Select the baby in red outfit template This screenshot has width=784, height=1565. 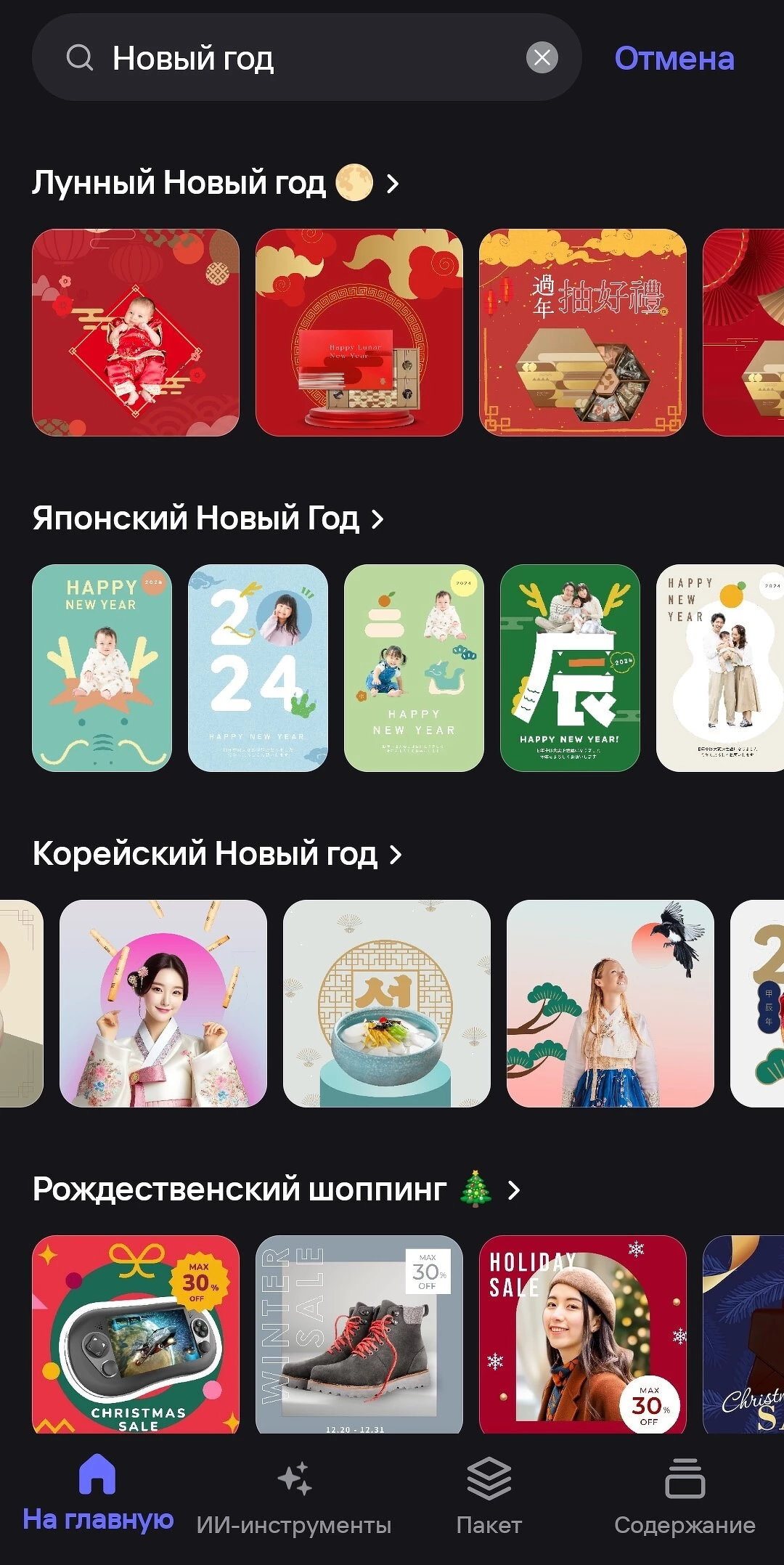click(x=136, y=333)
